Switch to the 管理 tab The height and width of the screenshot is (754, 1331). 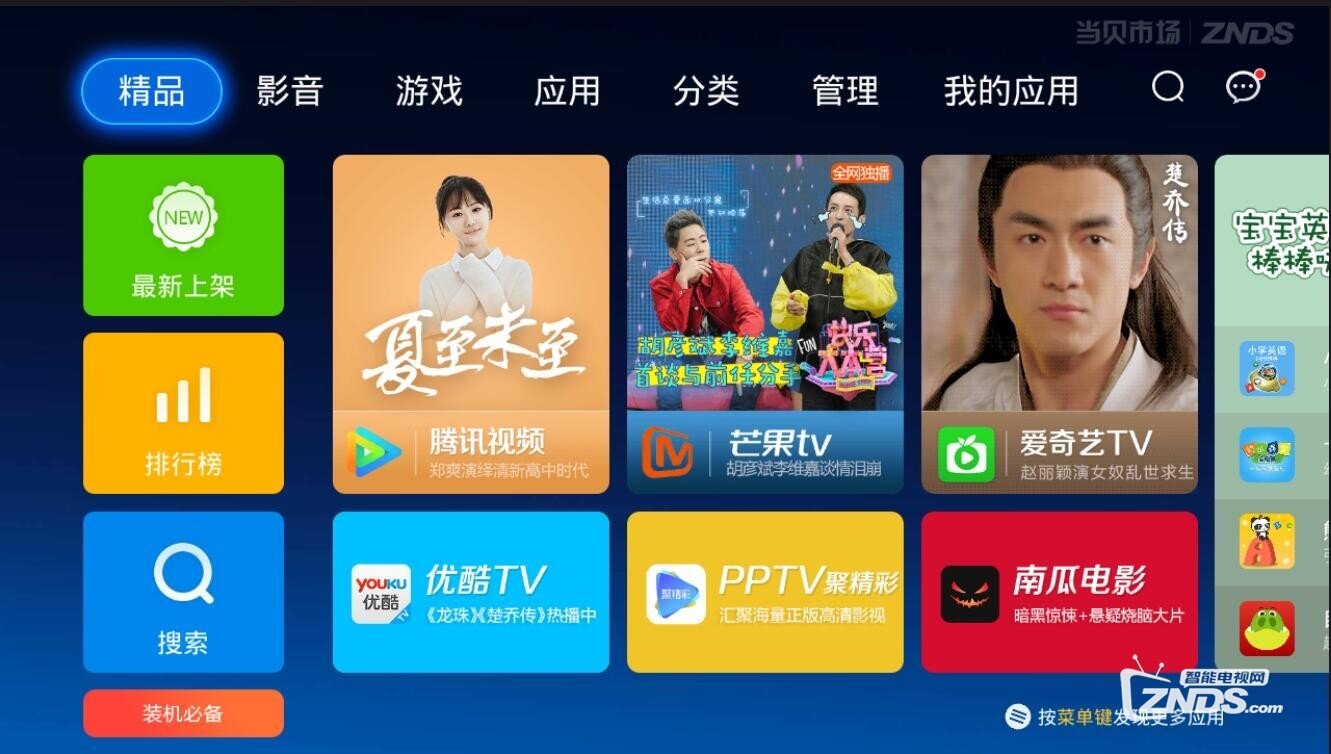pos(845,91)
